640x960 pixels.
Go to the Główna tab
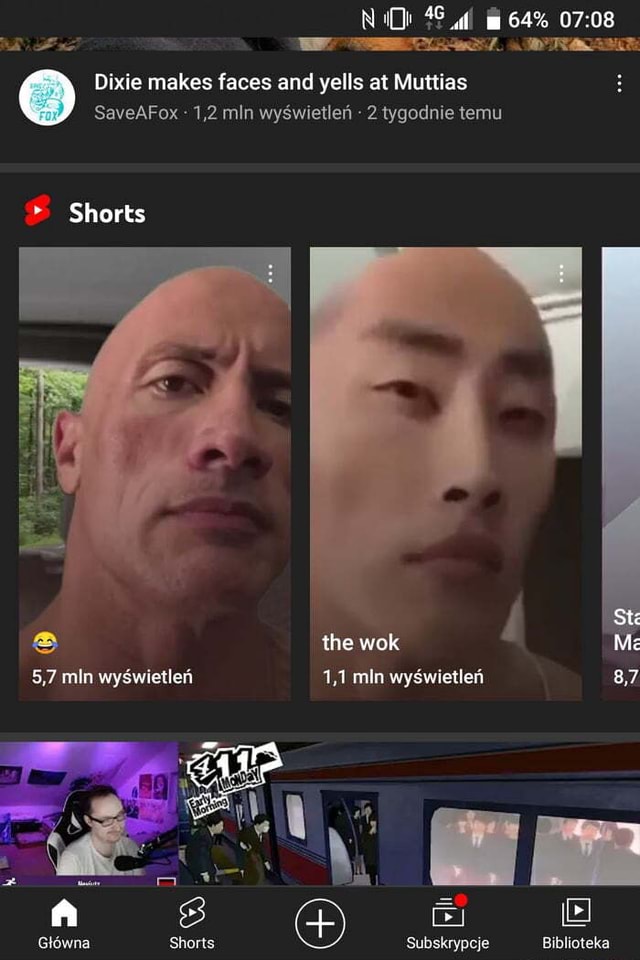coord(64,923)
